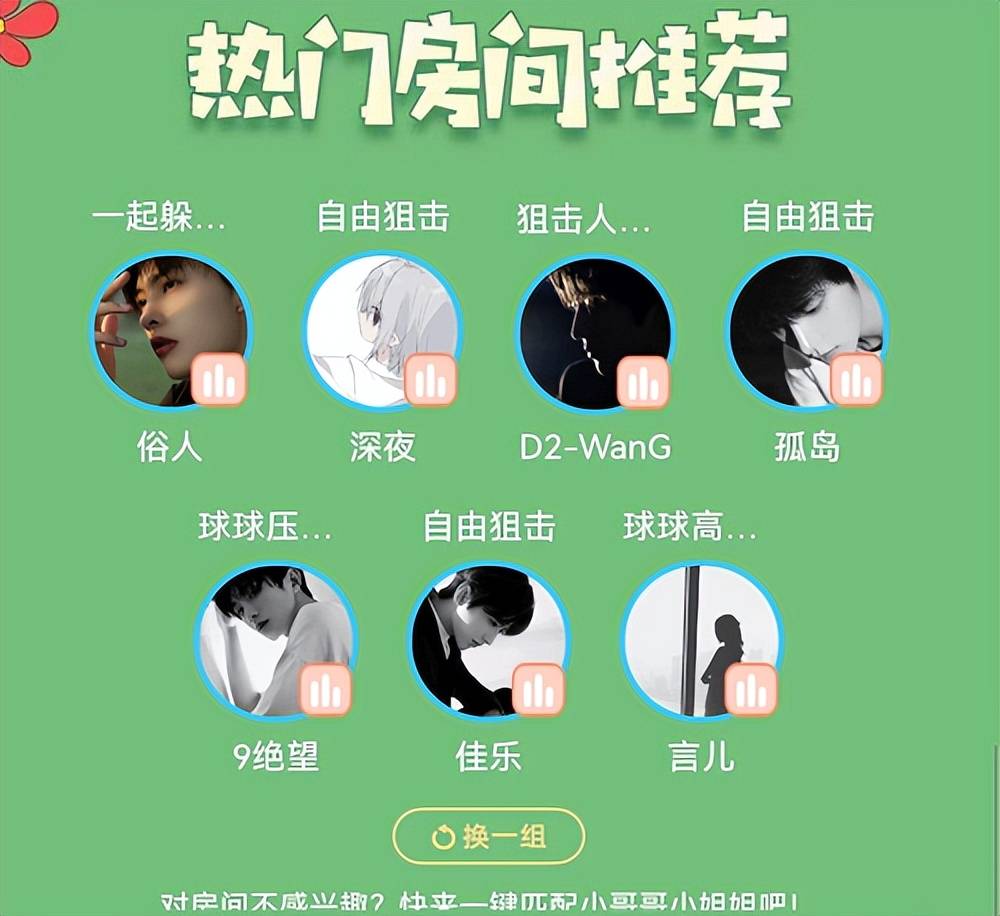Image resolution: width=1000 pixels, height=916 pixels.
Task: Enter D2-WanG's room
Action: 595,330
